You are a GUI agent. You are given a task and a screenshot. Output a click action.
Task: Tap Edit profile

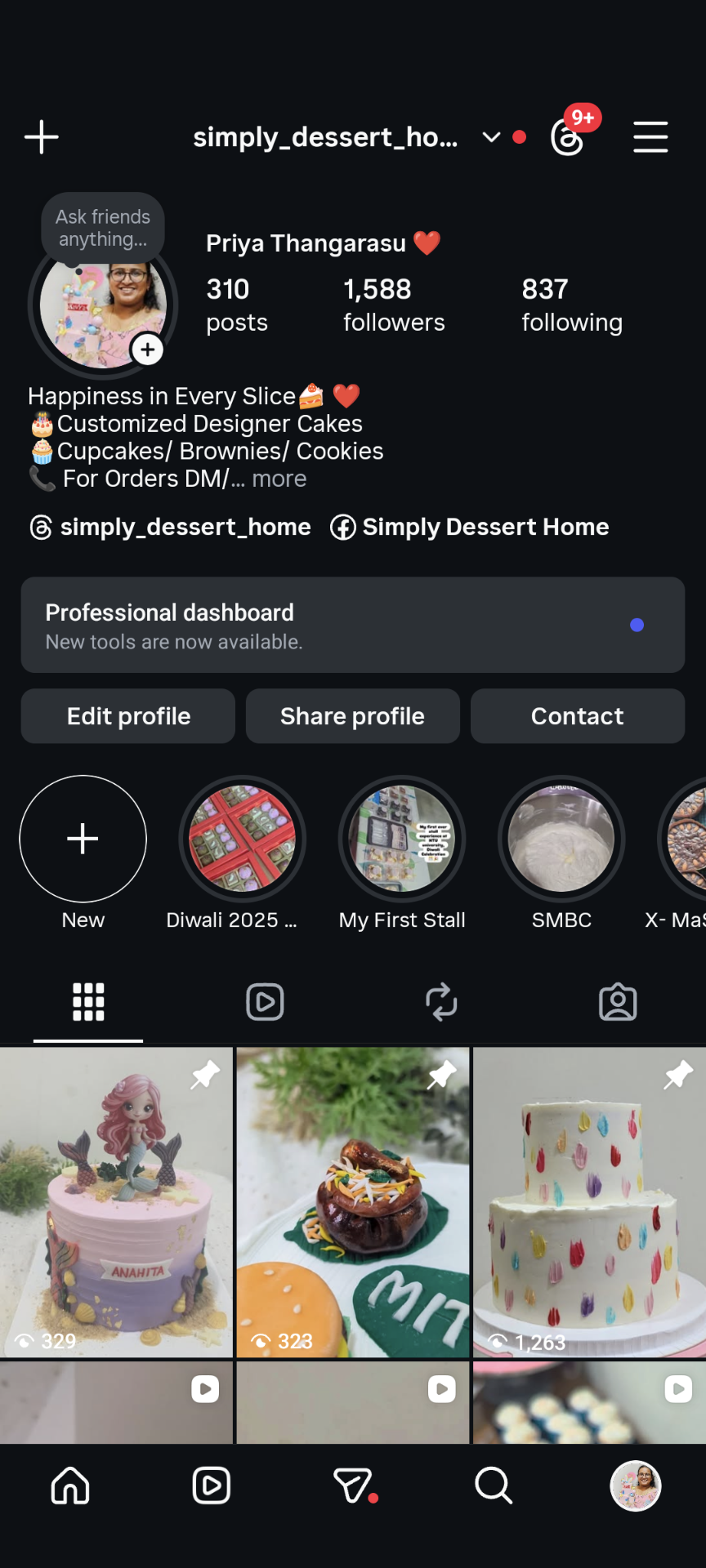click(128, 716)
